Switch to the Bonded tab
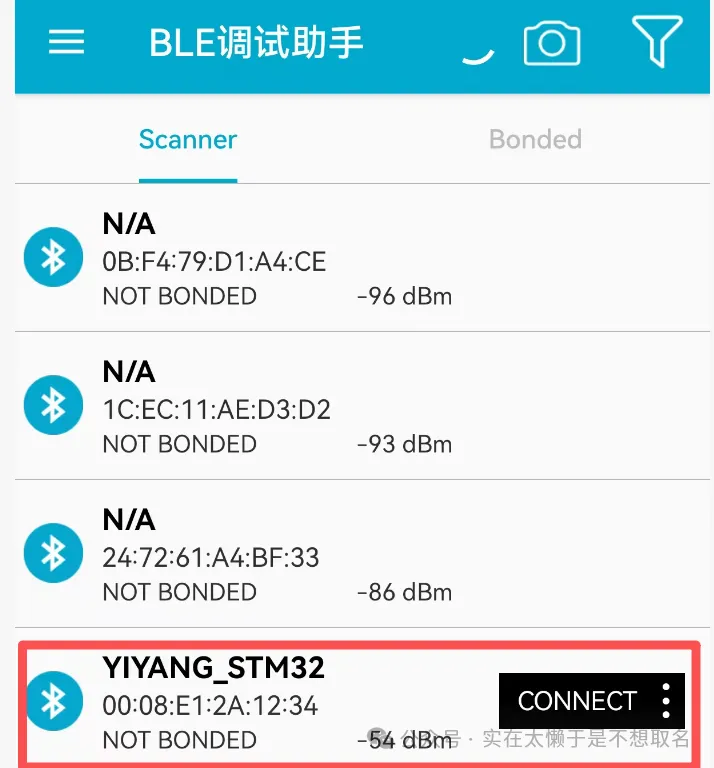 tap(535, 139)
